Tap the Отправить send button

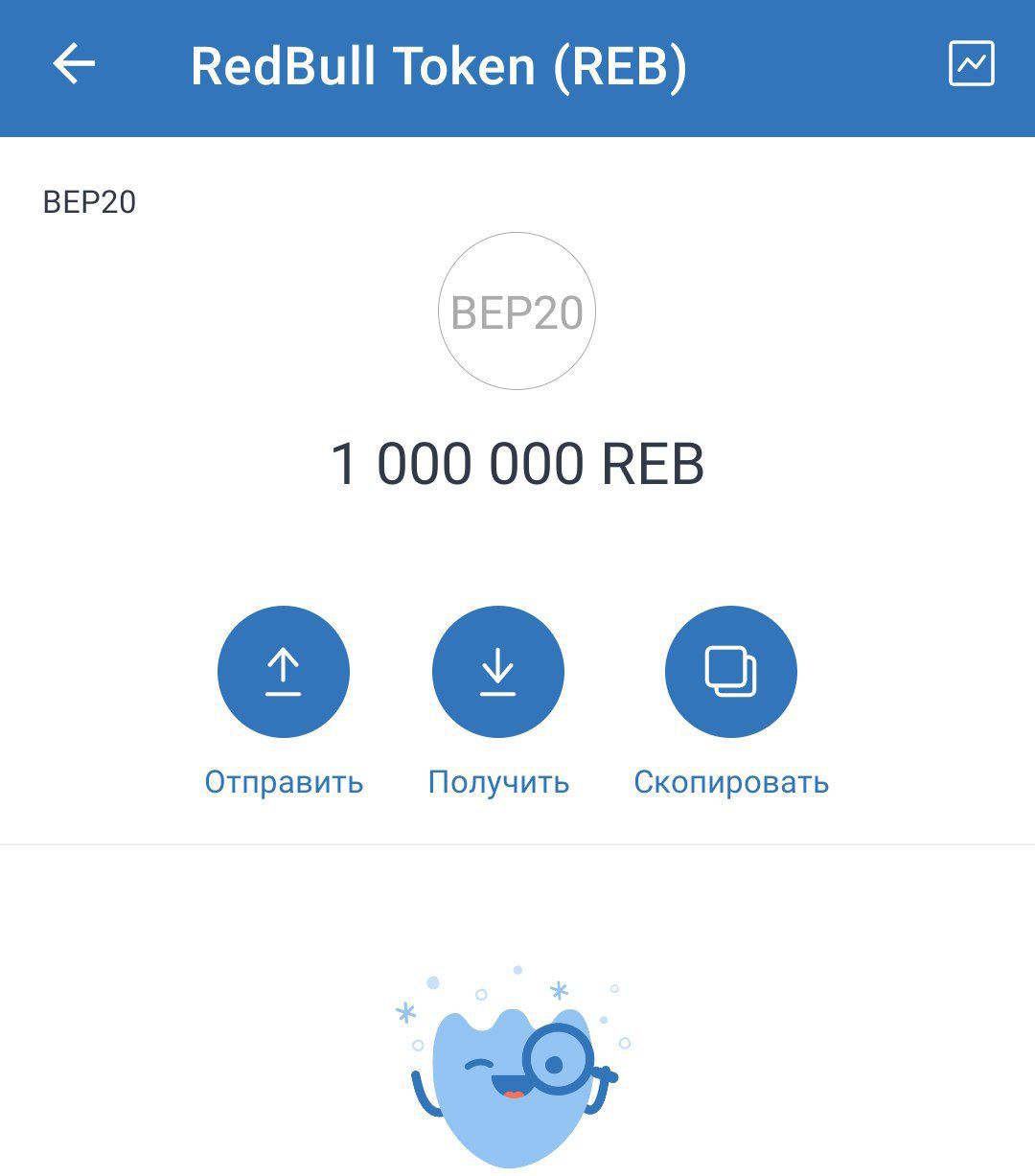coord(284,672)
